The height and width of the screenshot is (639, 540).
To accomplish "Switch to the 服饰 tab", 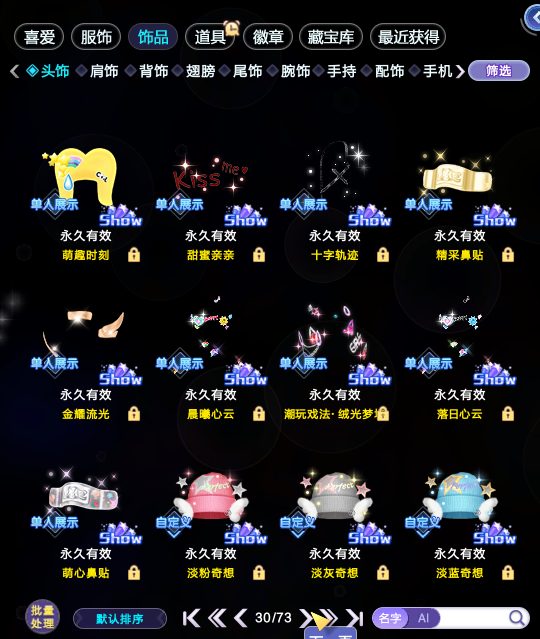I will (x=96, y=37).
